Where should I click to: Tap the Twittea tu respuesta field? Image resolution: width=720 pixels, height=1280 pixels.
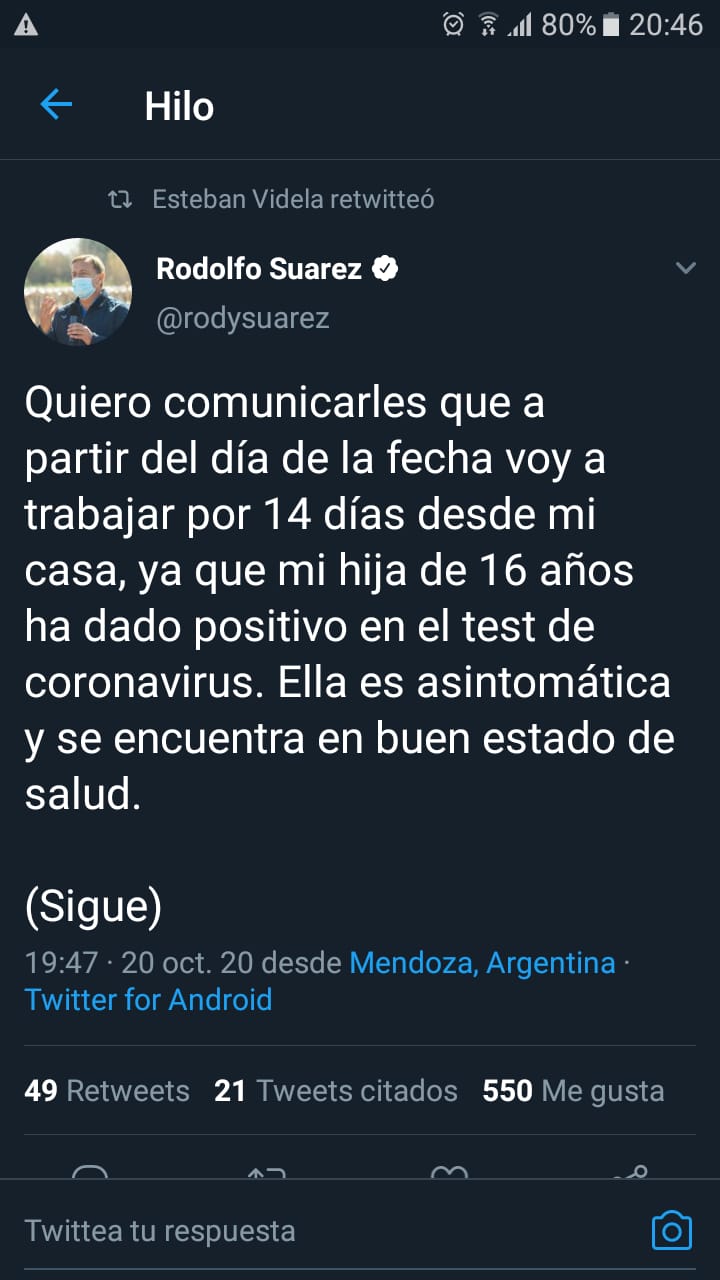[300, 1230]
